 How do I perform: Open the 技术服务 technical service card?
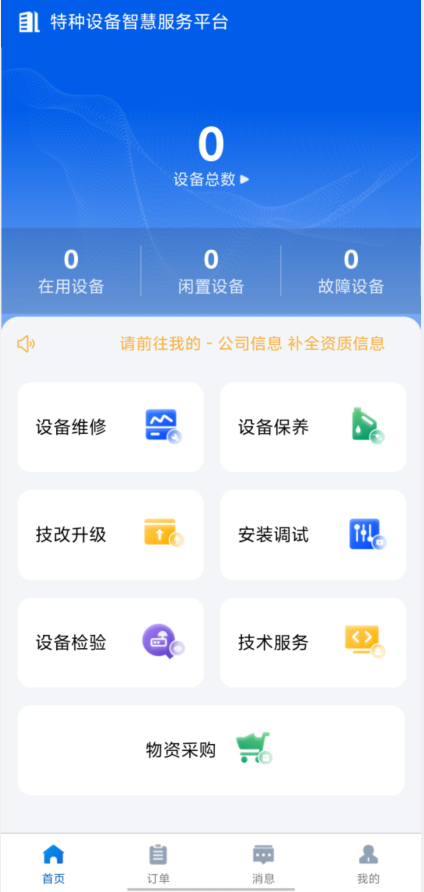[x=313, y=642]
